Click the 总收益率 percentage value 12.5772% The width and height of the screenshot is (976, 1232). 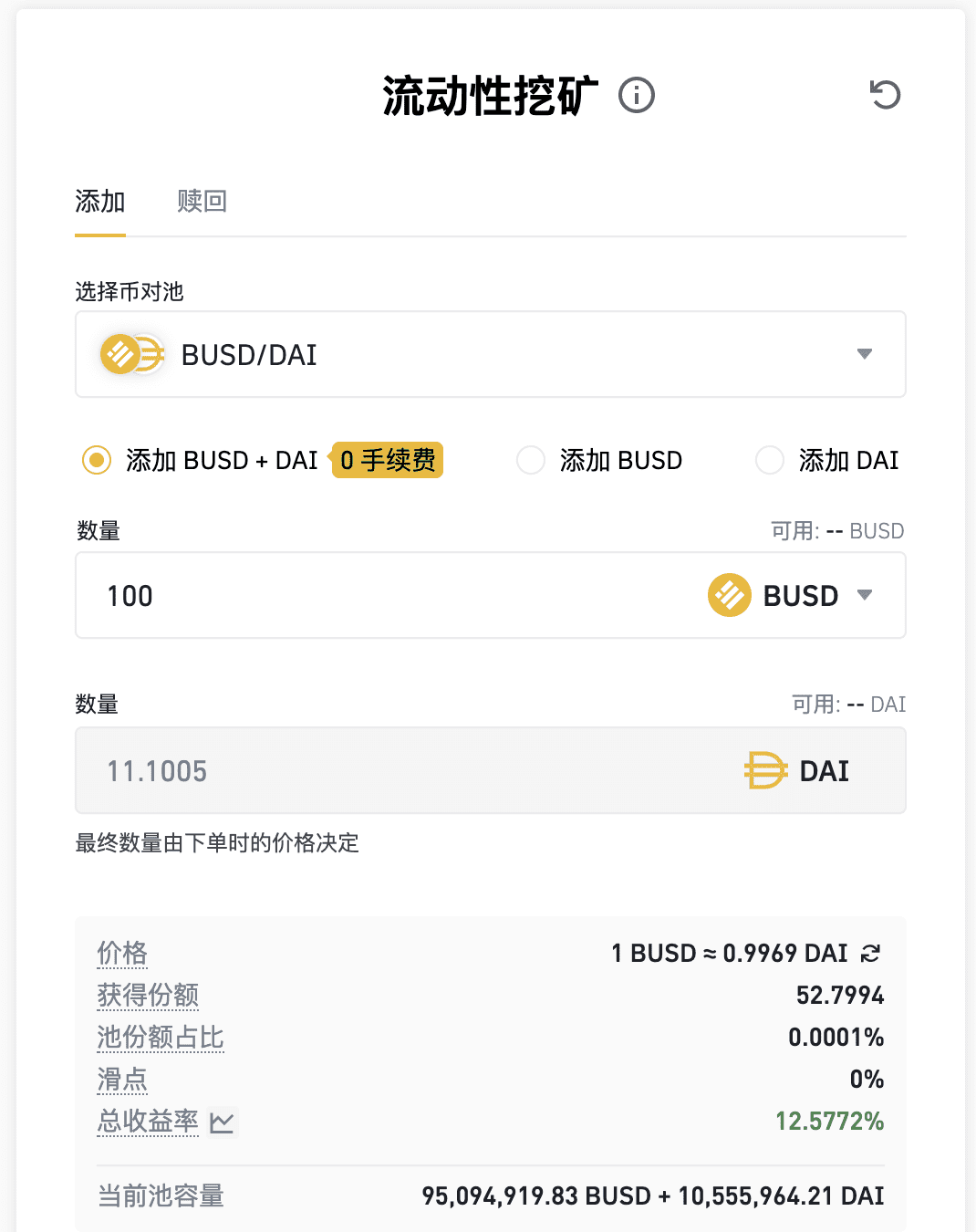(828, 1122)
